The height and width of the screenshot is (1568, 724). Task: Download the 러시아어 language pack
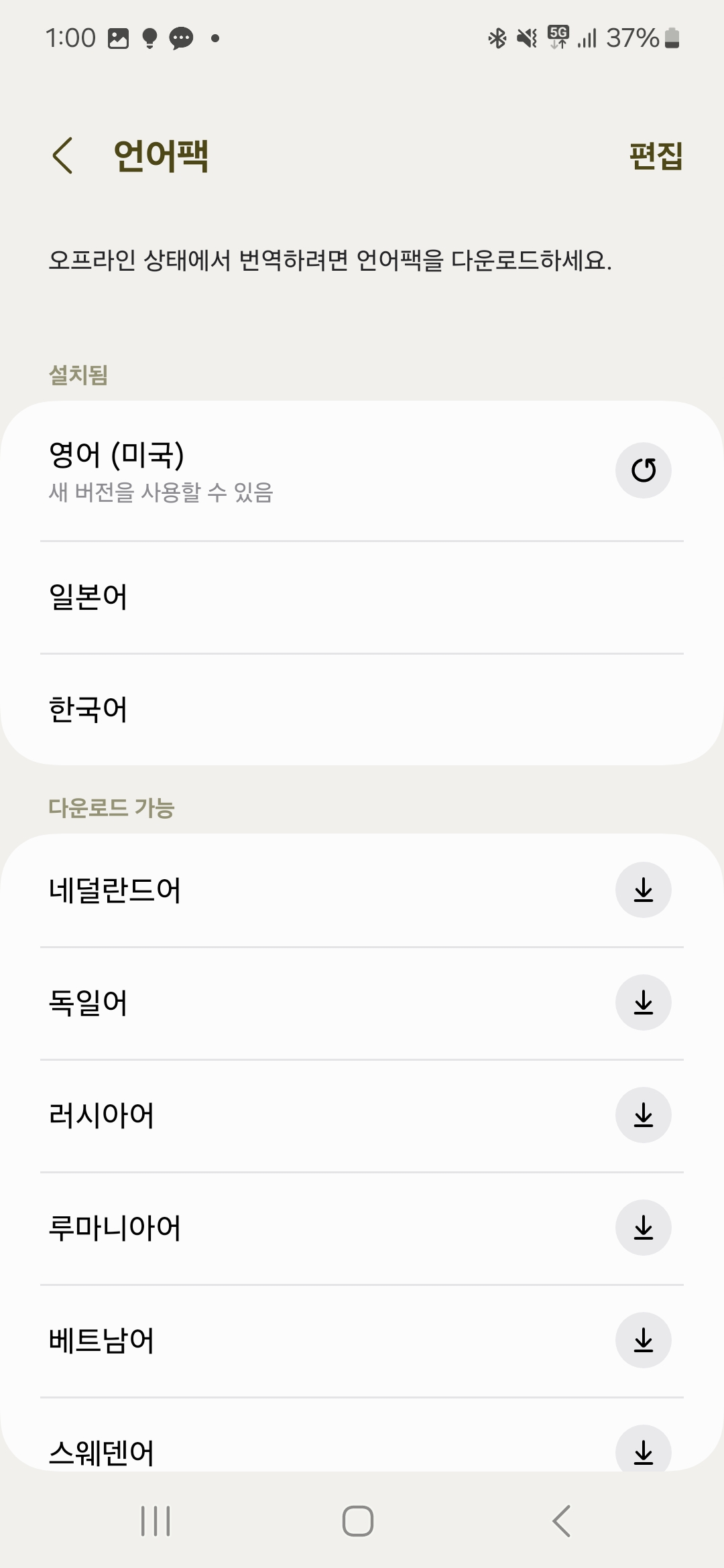(x=643, y=1115)
